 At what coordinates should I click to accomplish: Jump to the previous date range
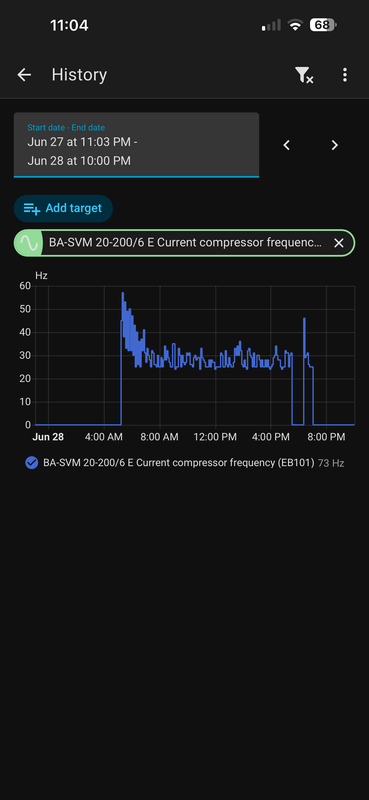(287, 145)
